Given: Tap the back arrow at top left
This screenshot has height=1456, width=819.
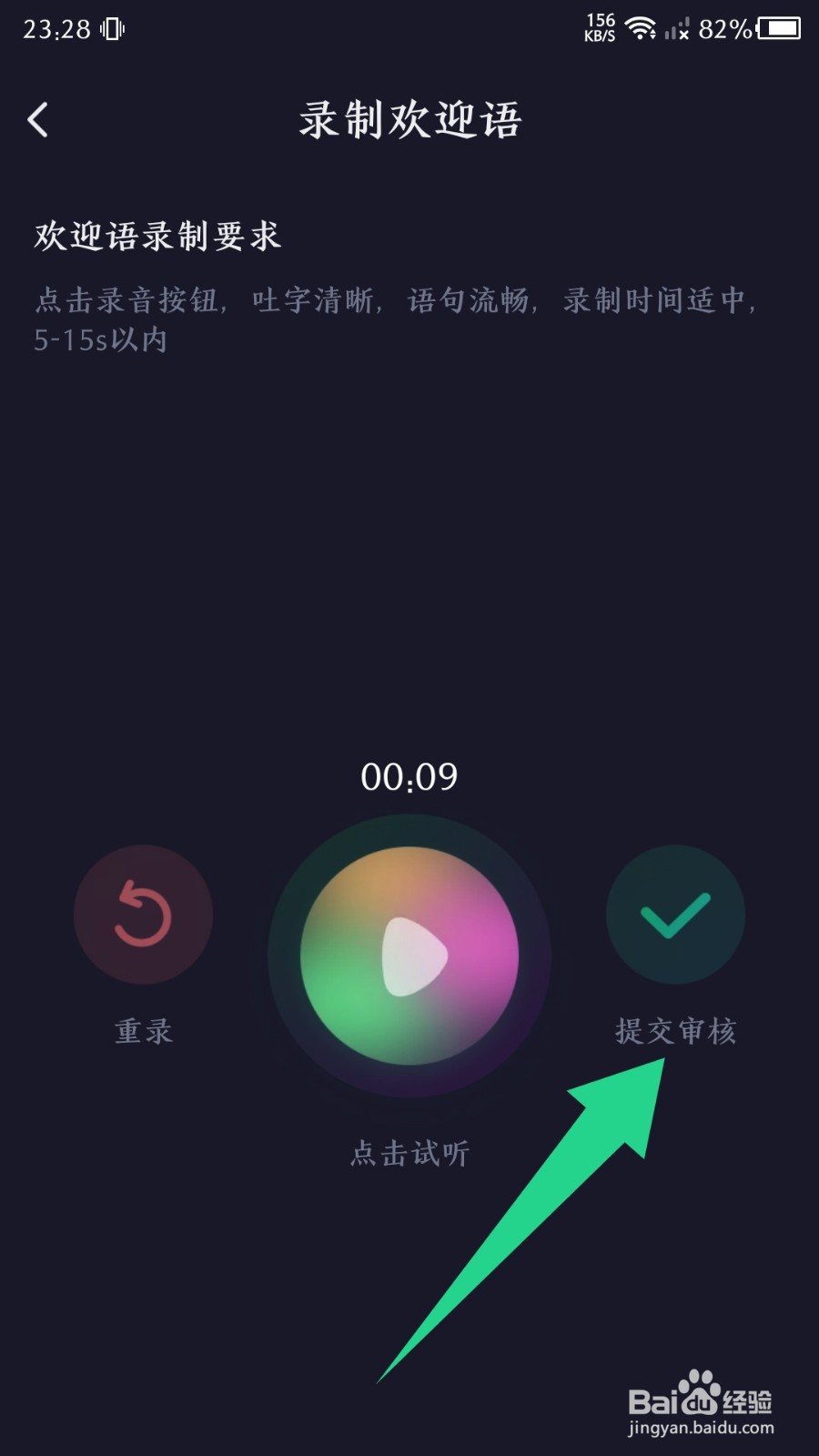Looking at the screenshot, I should coord(38,118).
